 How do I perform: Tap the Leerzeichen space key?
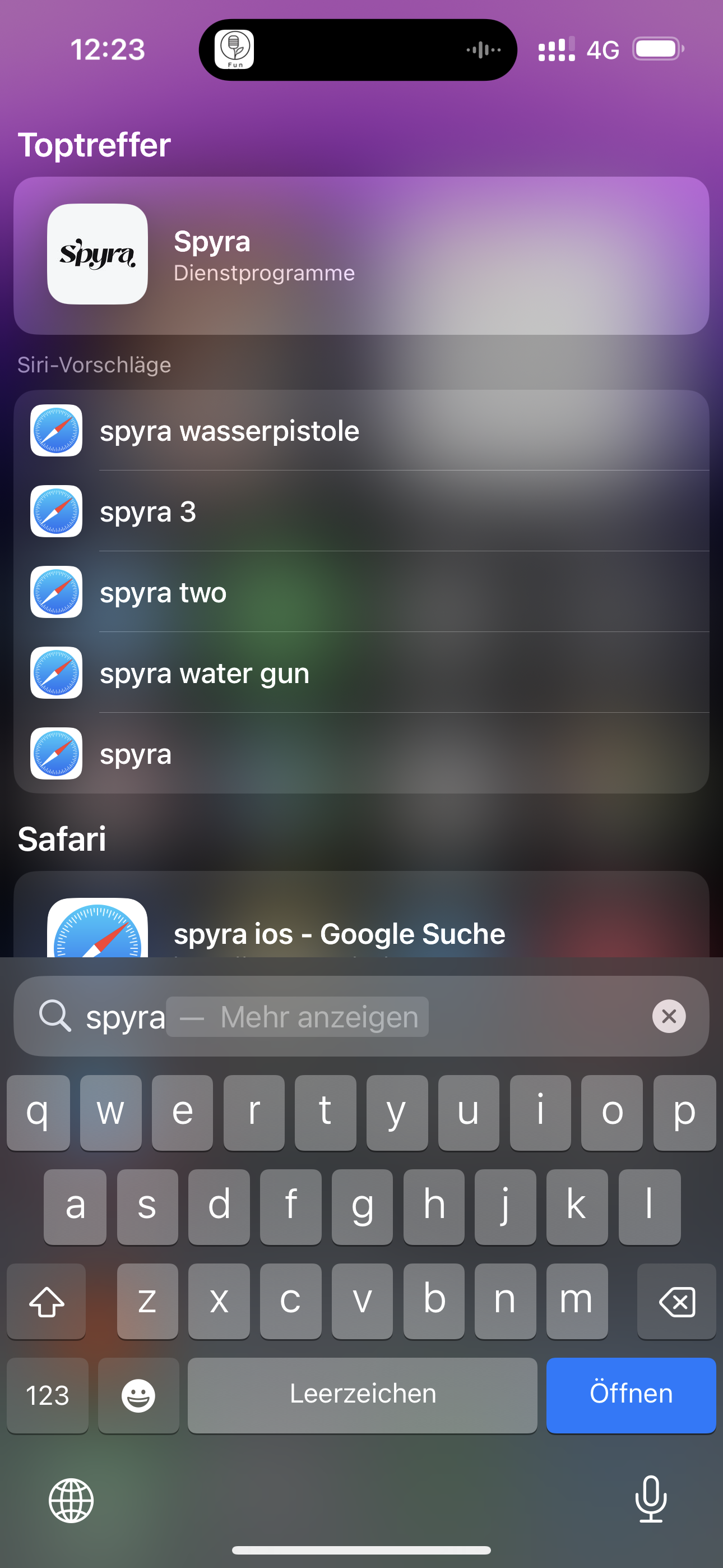coord(362,1394)
